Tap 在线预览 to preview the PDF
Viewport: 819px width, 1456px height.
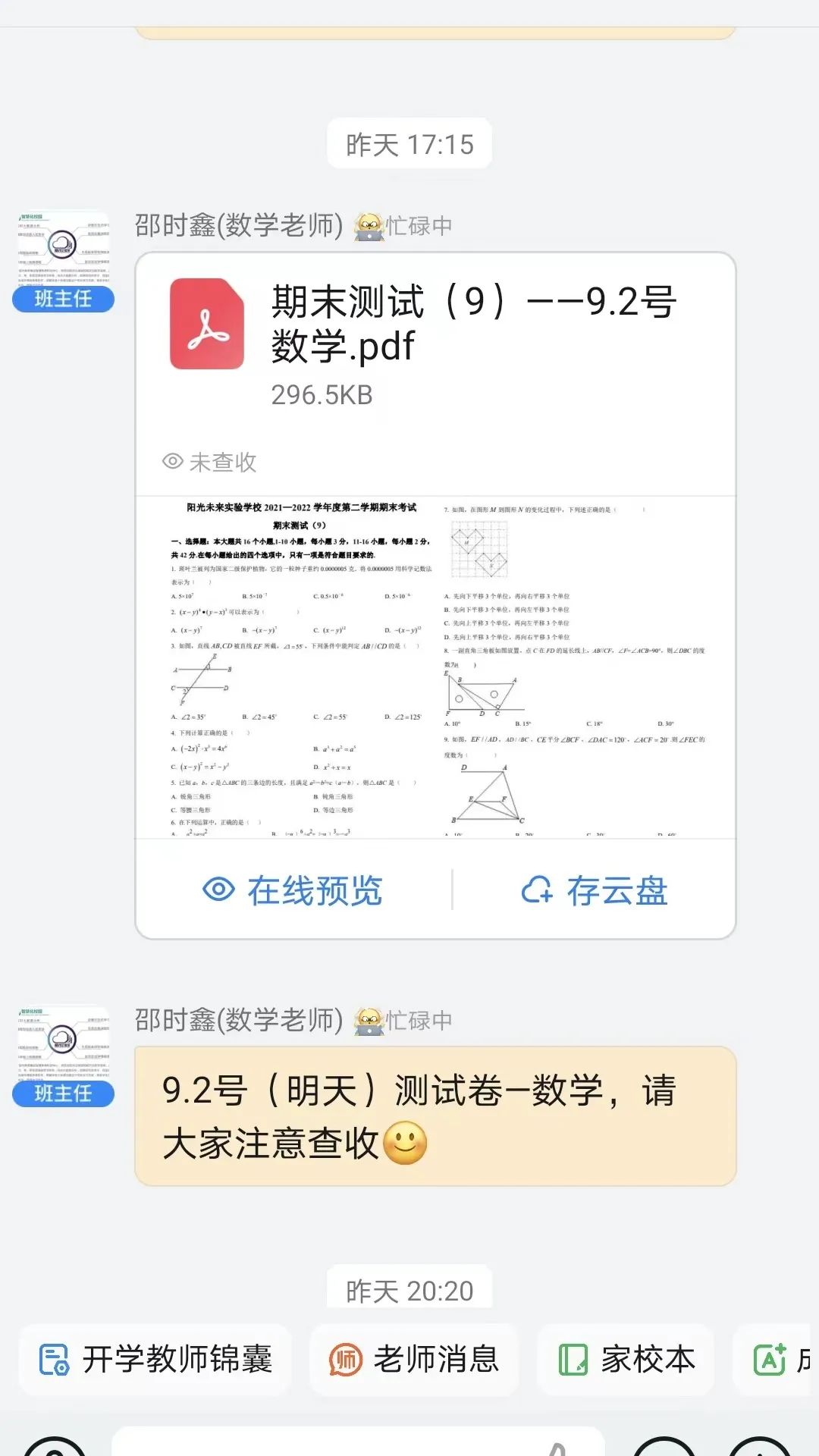click(293, 890)
